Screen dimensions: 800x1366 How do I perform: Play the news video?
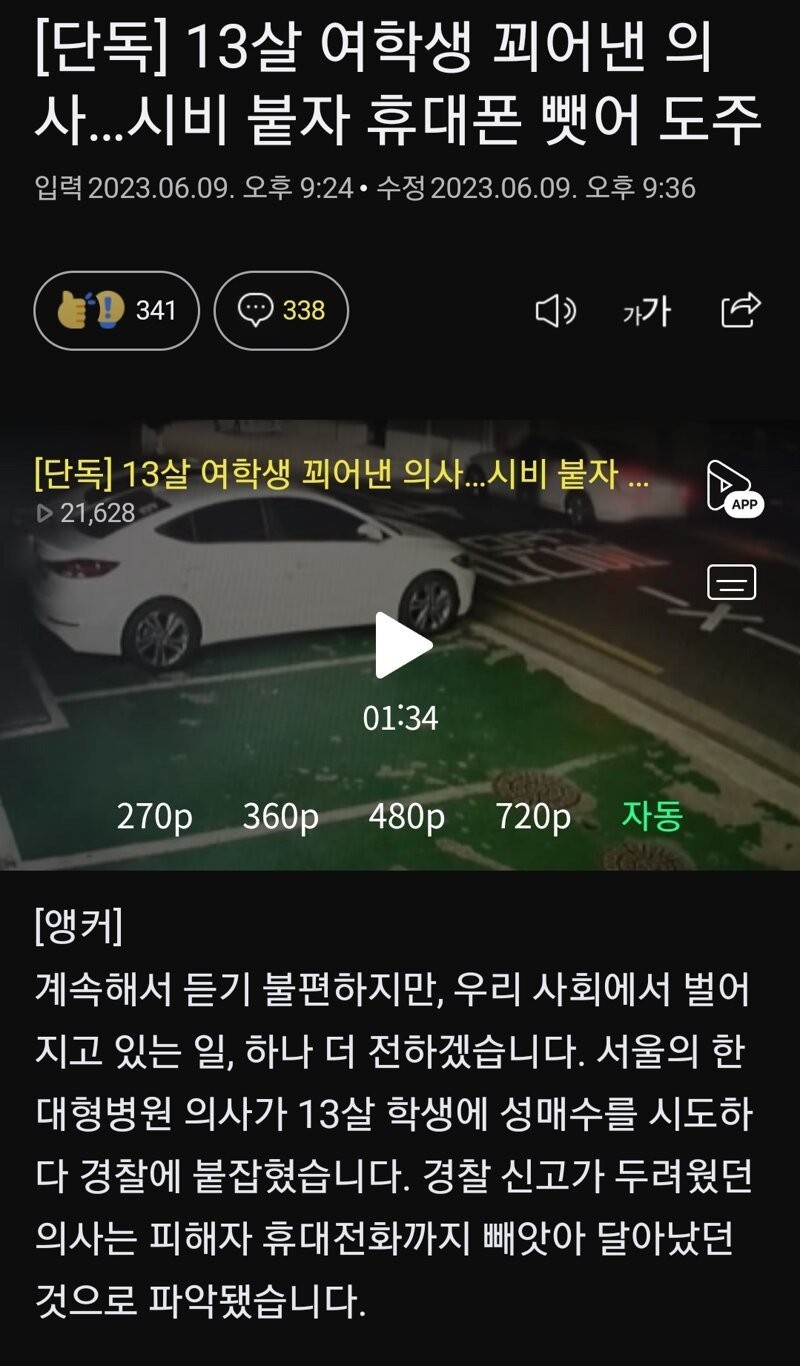click(x=401, y=645)
